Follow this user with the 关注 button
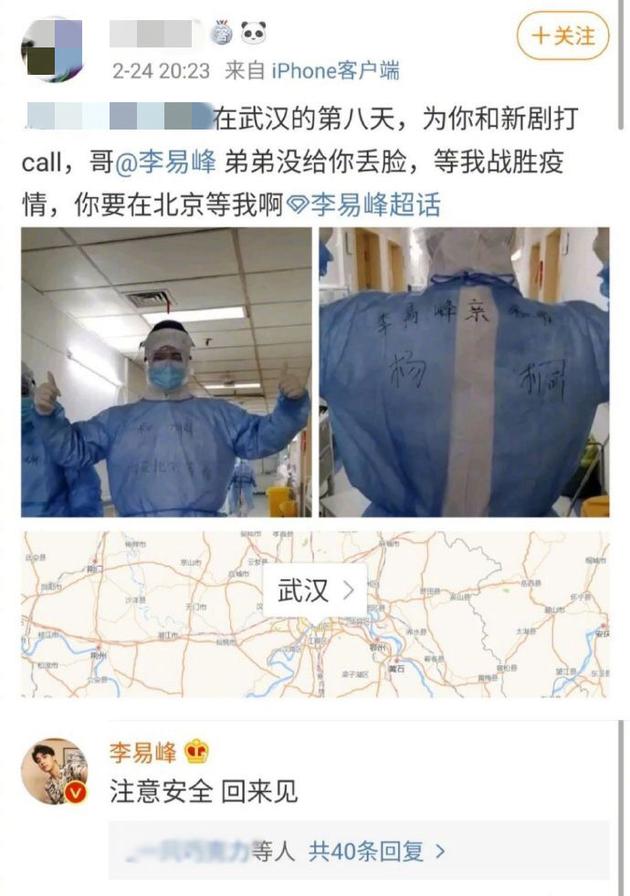This screenshot has height=896, width=630. coord(562,36)
